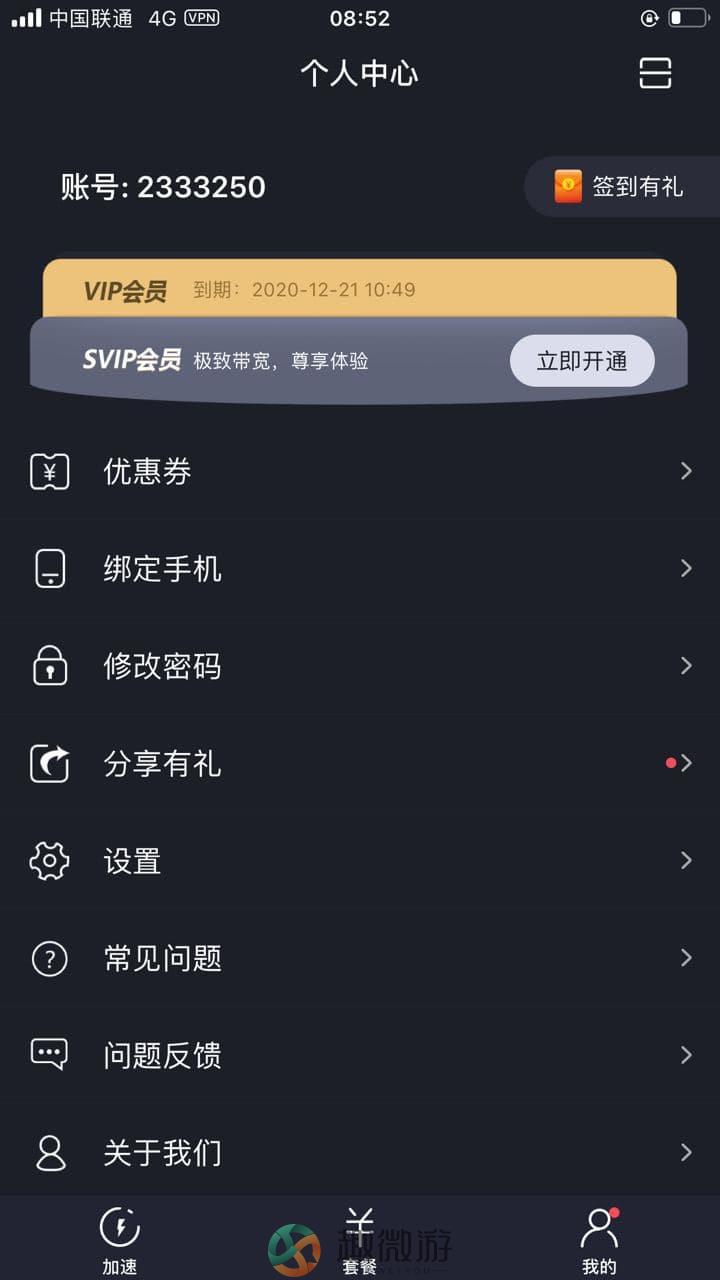Open the 优惠券 coupons row
The height and width of the screenshot is (1280, 720).
[x=360, y=471]
